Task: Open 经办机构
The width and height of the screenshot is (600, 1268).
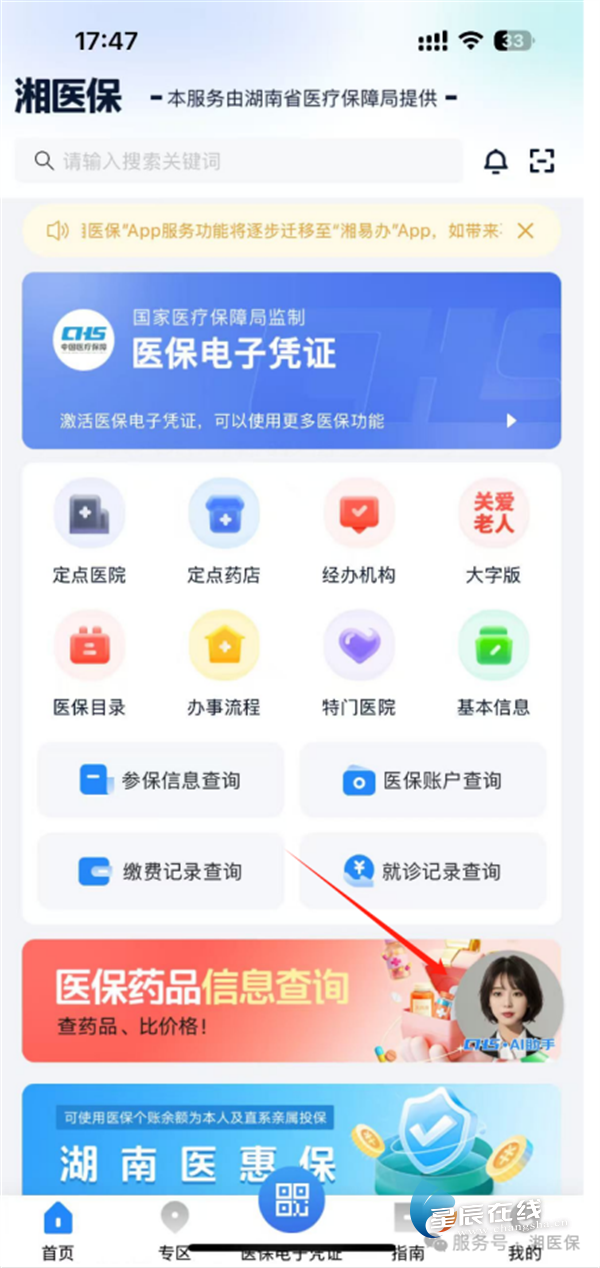Action: point(359,530)
